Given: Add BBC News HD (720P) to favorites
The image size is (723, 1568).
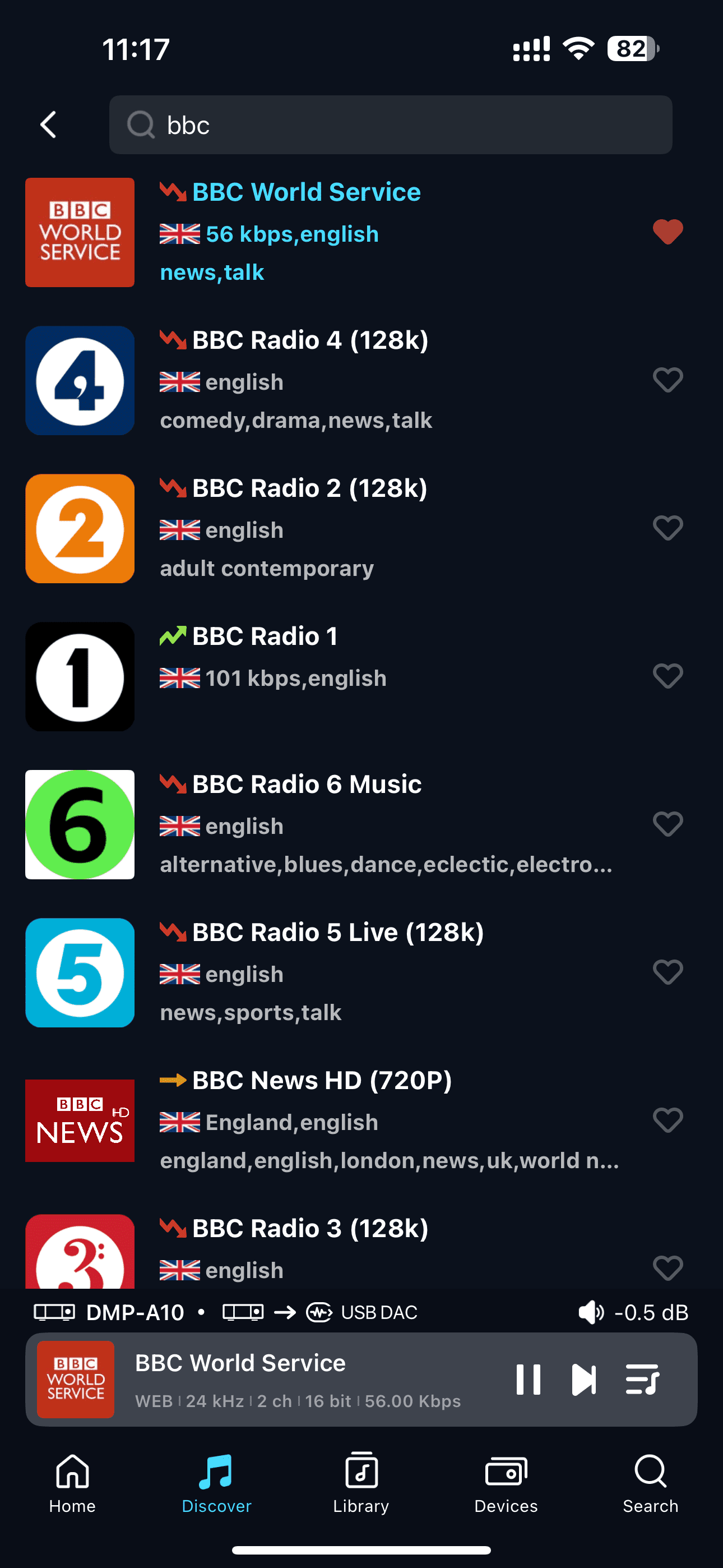Looking at the screenshot, I should click(668, 1120).
